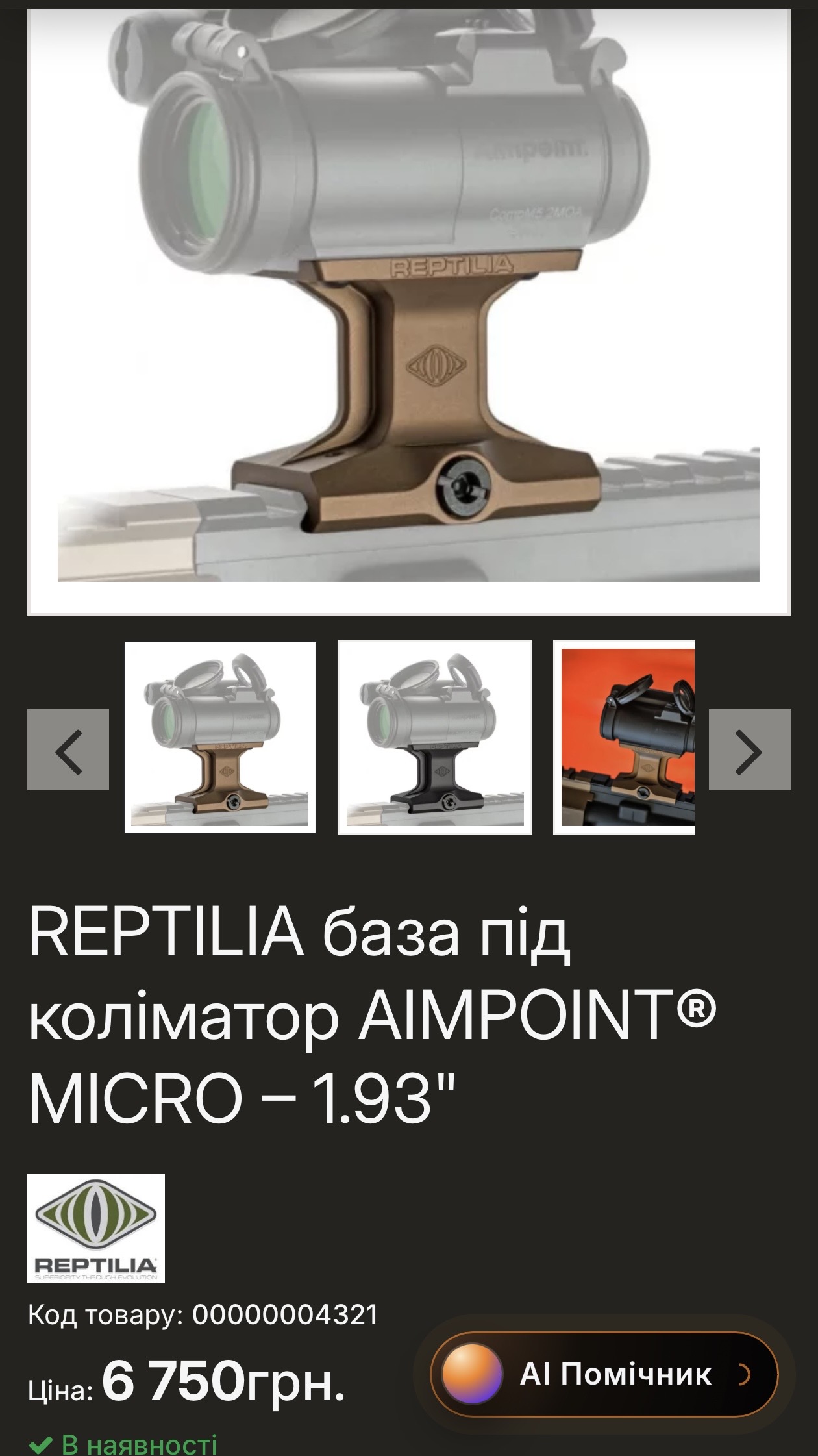The width and height of the screenshot is (818, 1456).
Task: Open the AI Помічник assistant
Action: pyautogui.click(x=604, y=1375)
